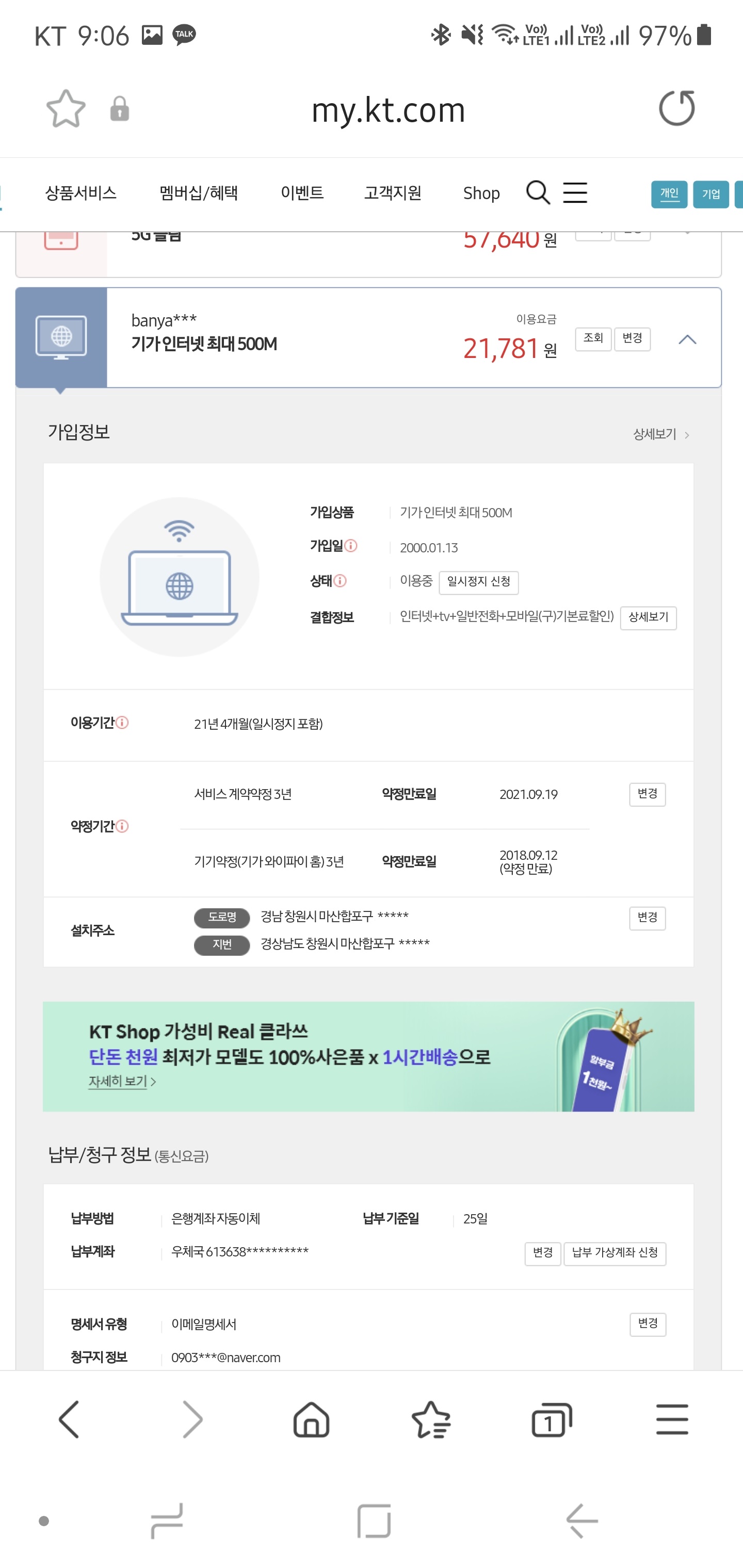Open the hamburger menu beside search
The image size is (743, 1568).
(575, 193)
